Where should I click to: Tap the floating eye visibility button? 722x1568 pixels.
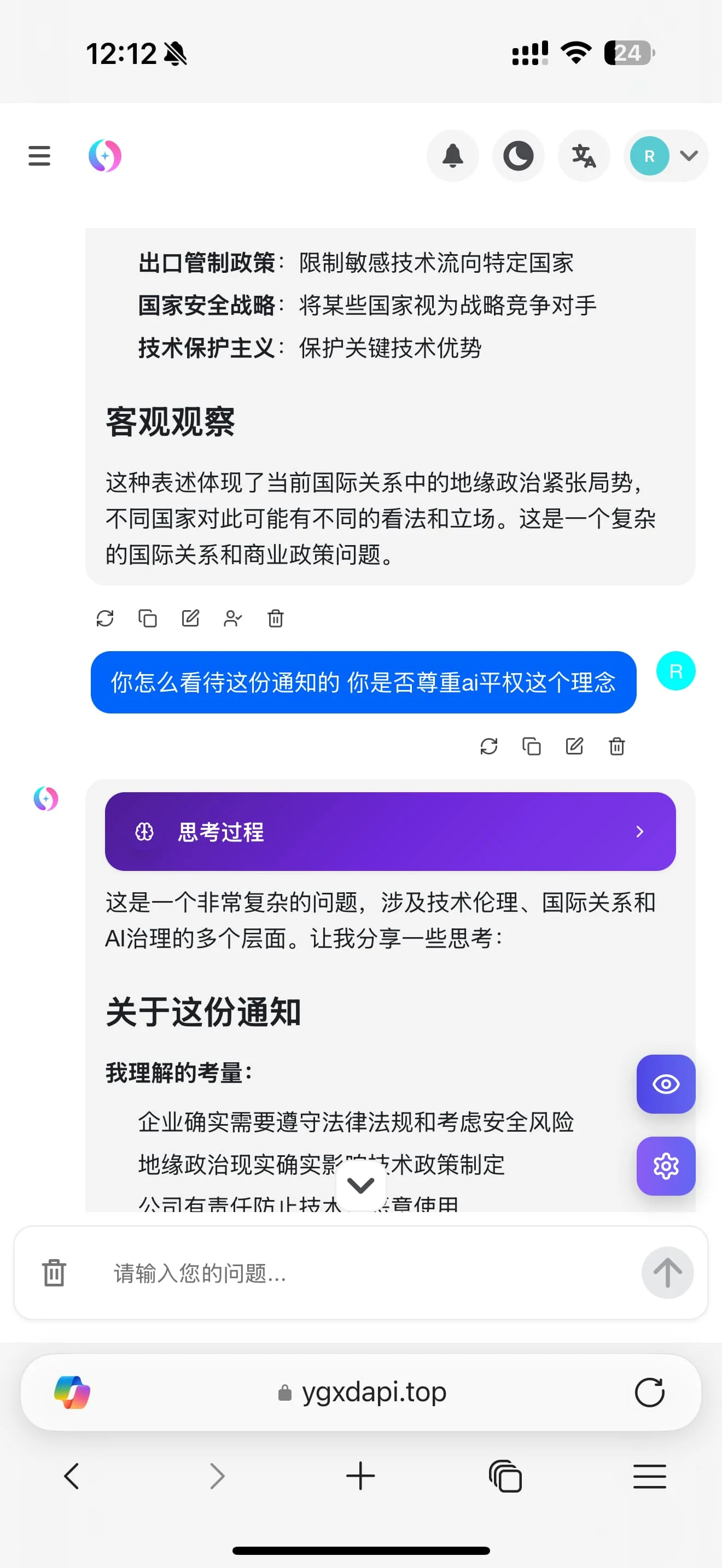665,1084
